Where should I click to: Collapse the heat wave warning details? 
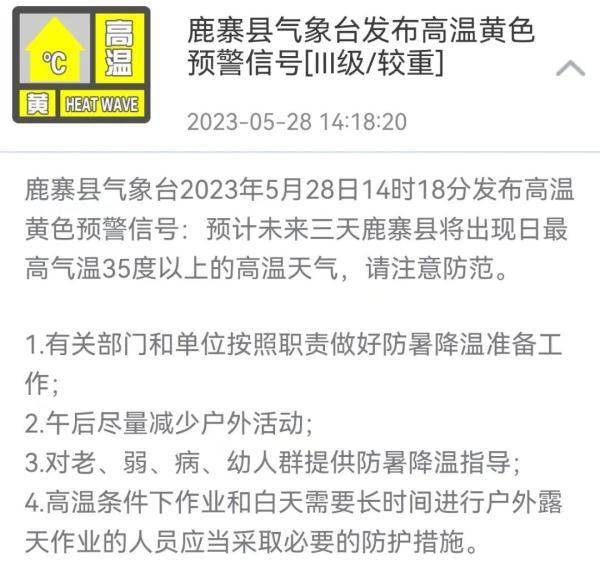(569, 69)
